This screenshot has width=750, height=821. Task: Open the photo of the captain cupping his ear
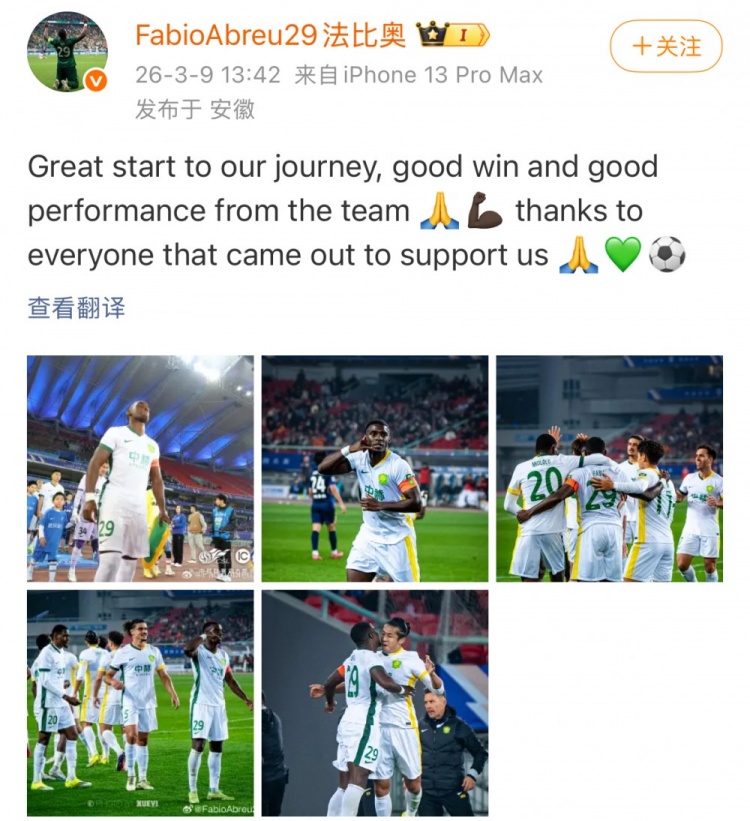375,468
